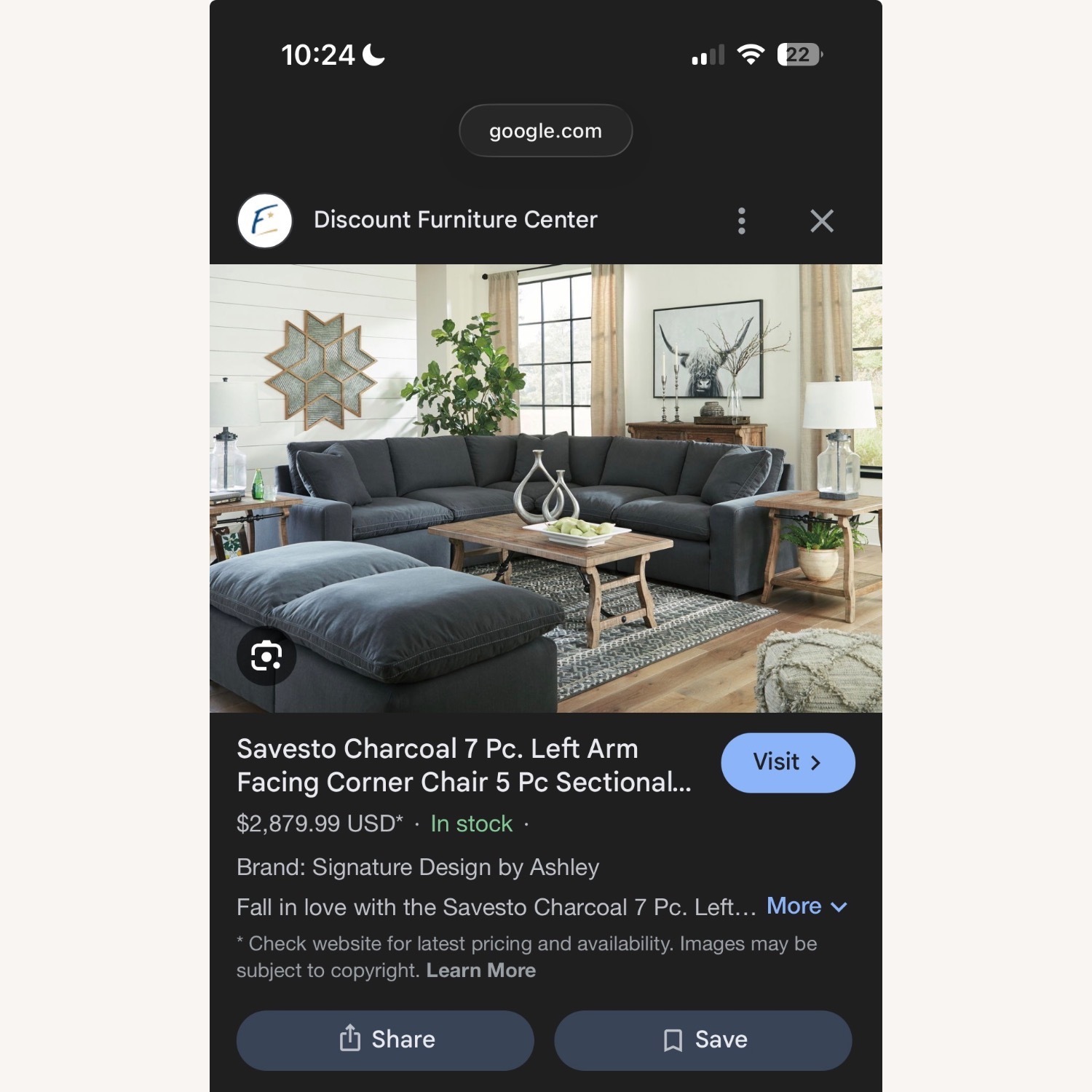Viewport: 1092px width, 1092px height.
Task: Save this image to collections
Action: pos(703,1040)
